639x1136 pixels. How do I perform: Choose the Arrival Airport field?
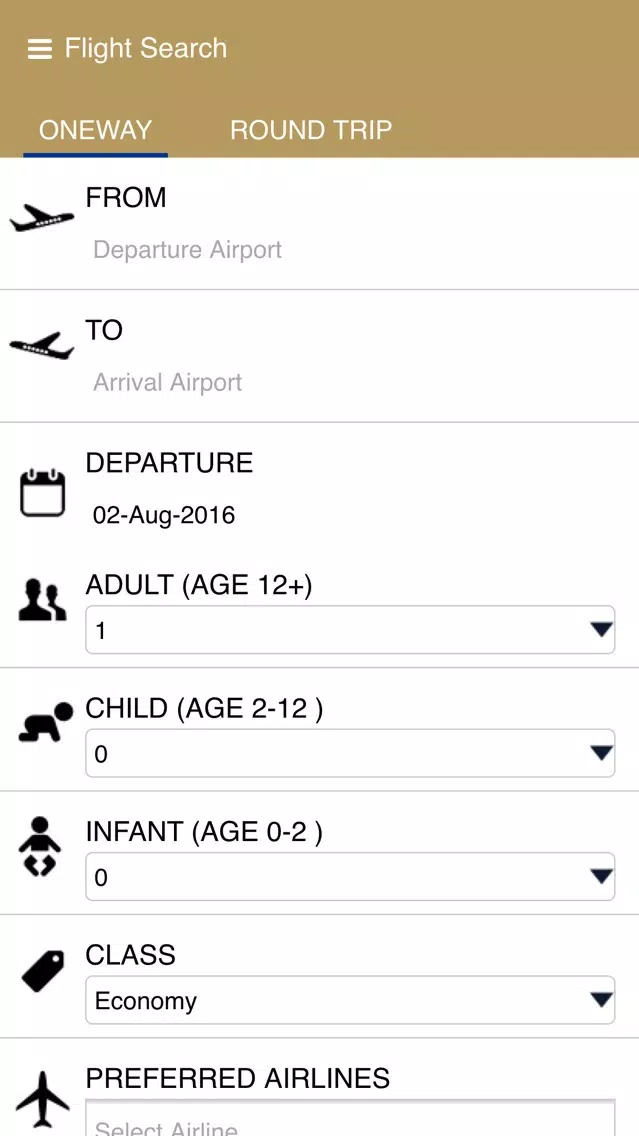168,383
